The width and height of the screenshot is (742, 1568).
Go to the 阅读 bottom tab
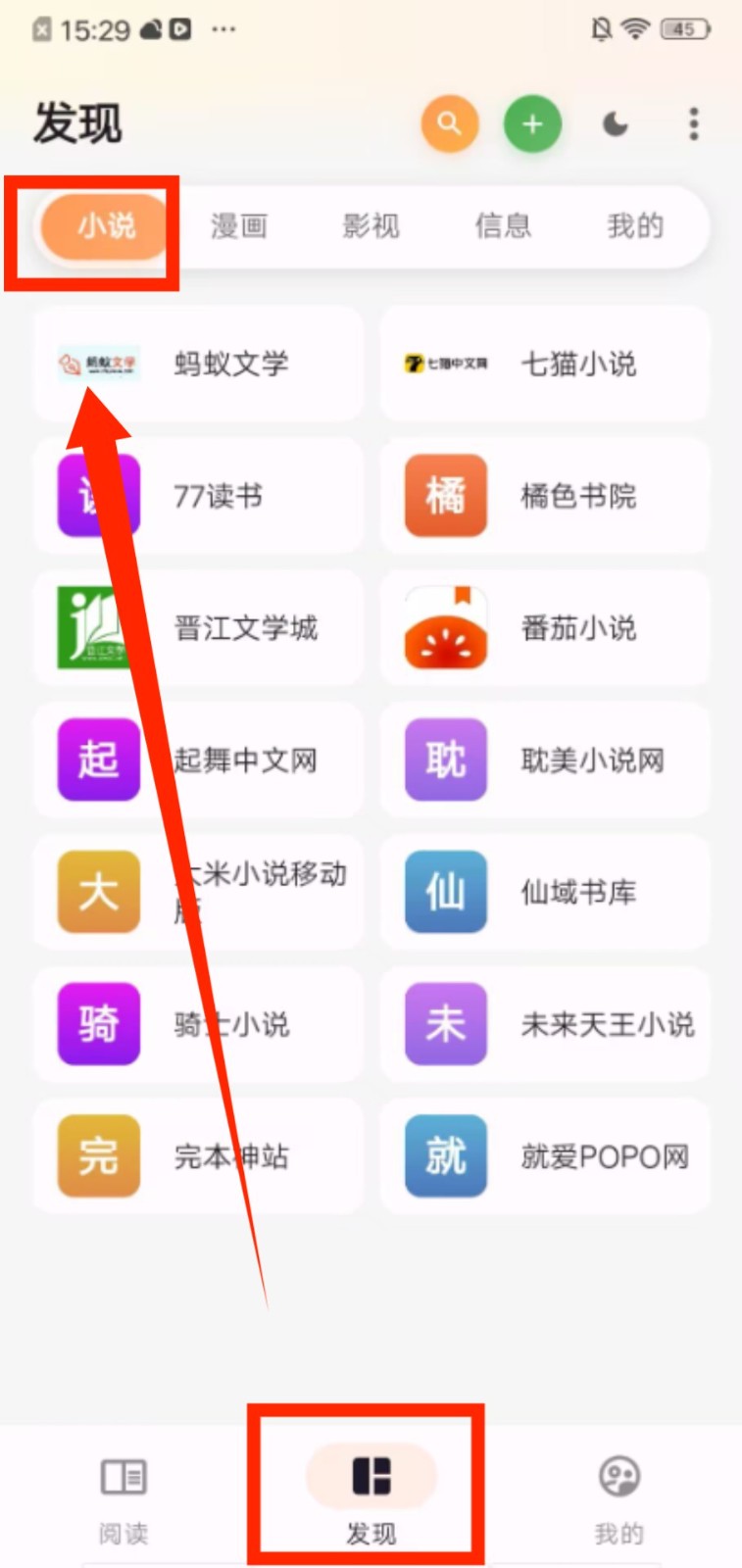pos(124,1496)
